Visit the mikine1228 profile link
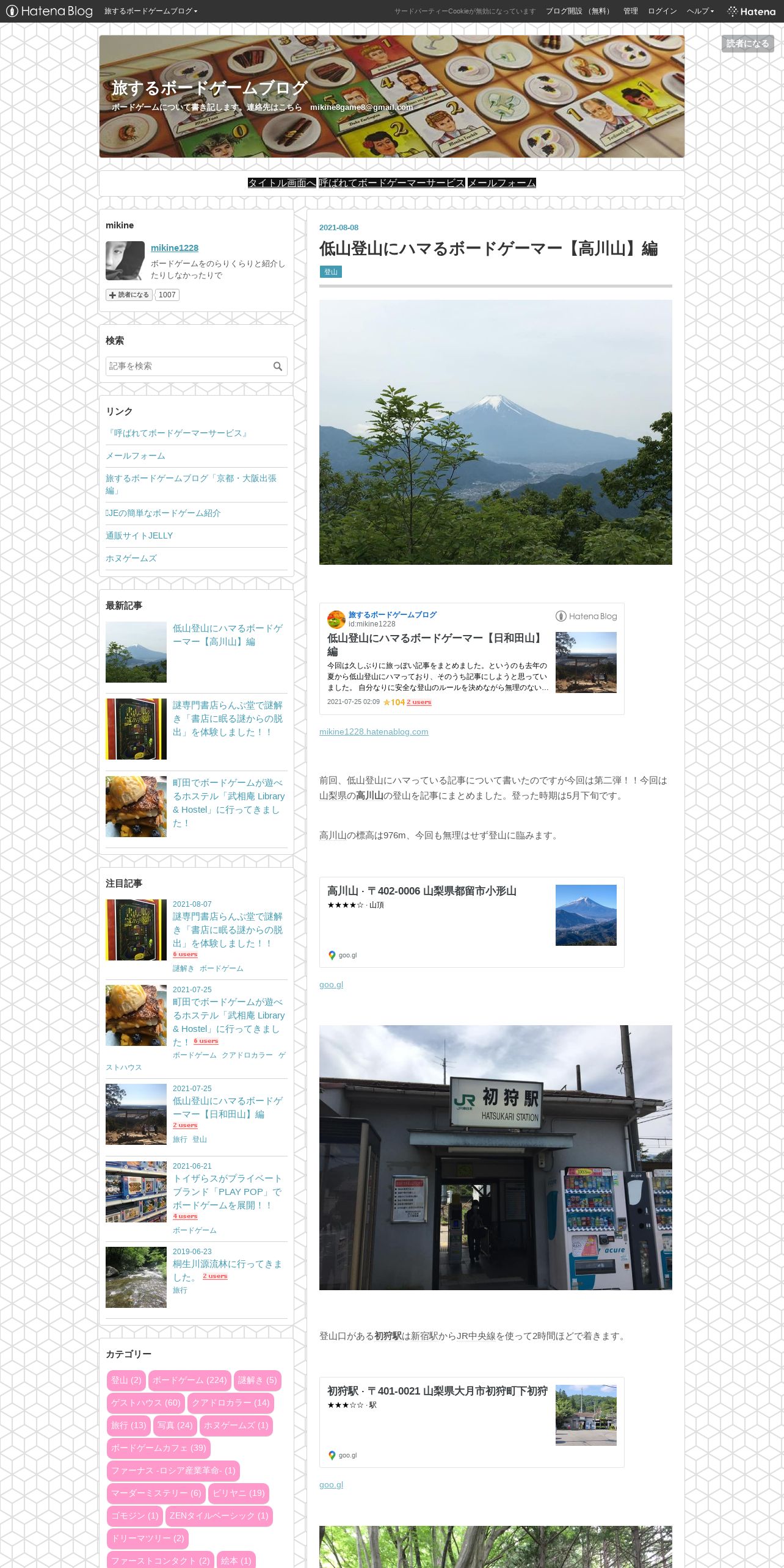Screen dimensions: 784x1568 175,248
